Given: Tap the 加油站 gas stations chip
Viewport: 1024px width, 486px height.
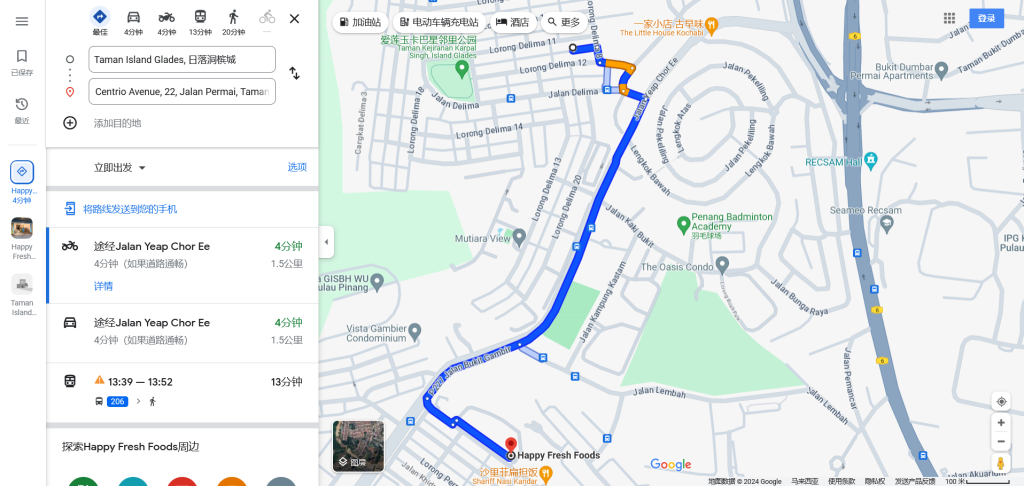Looking at the screenshot, I should click(359, 22).
